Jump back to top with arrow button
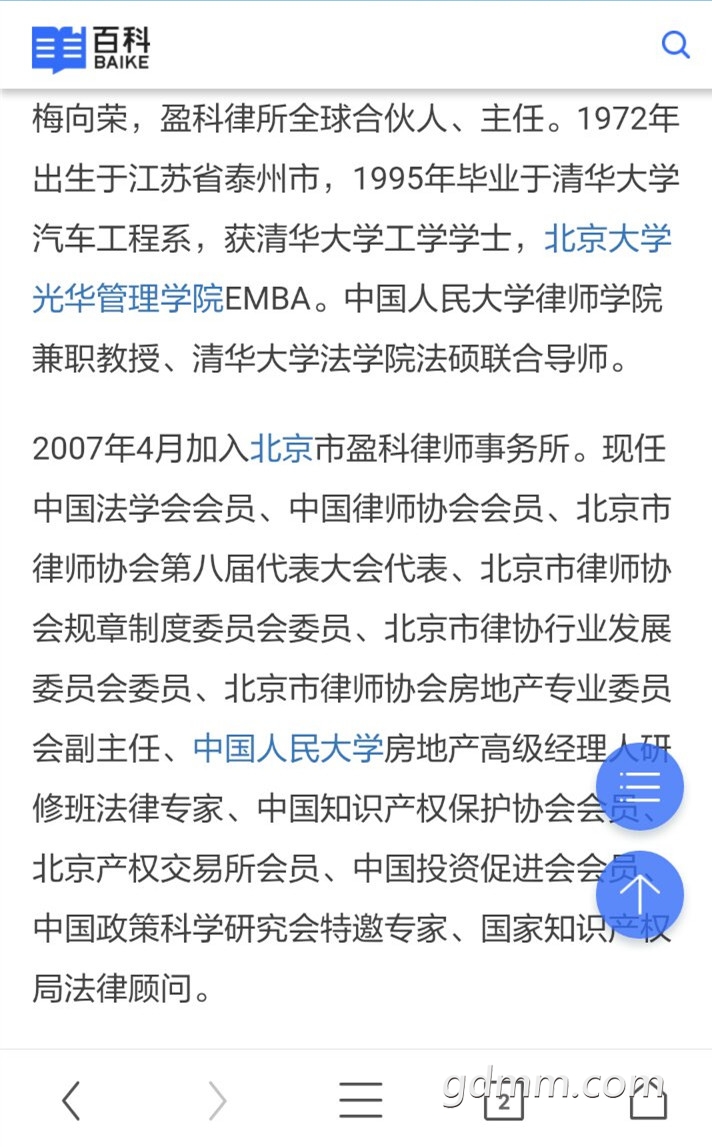The image size is (712, 1147). tap(640, 895)
